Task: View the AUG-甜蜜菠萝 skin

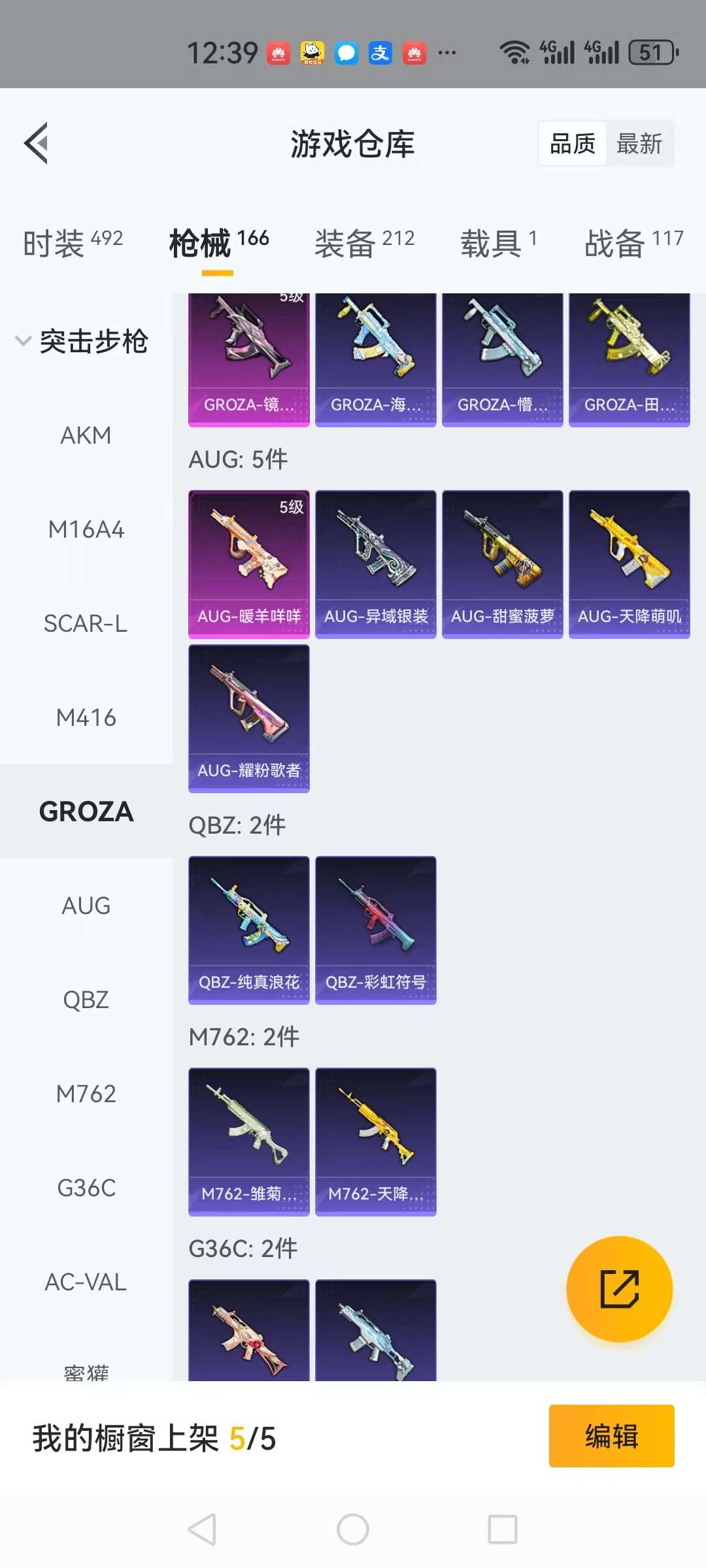Action: [503, 564]
